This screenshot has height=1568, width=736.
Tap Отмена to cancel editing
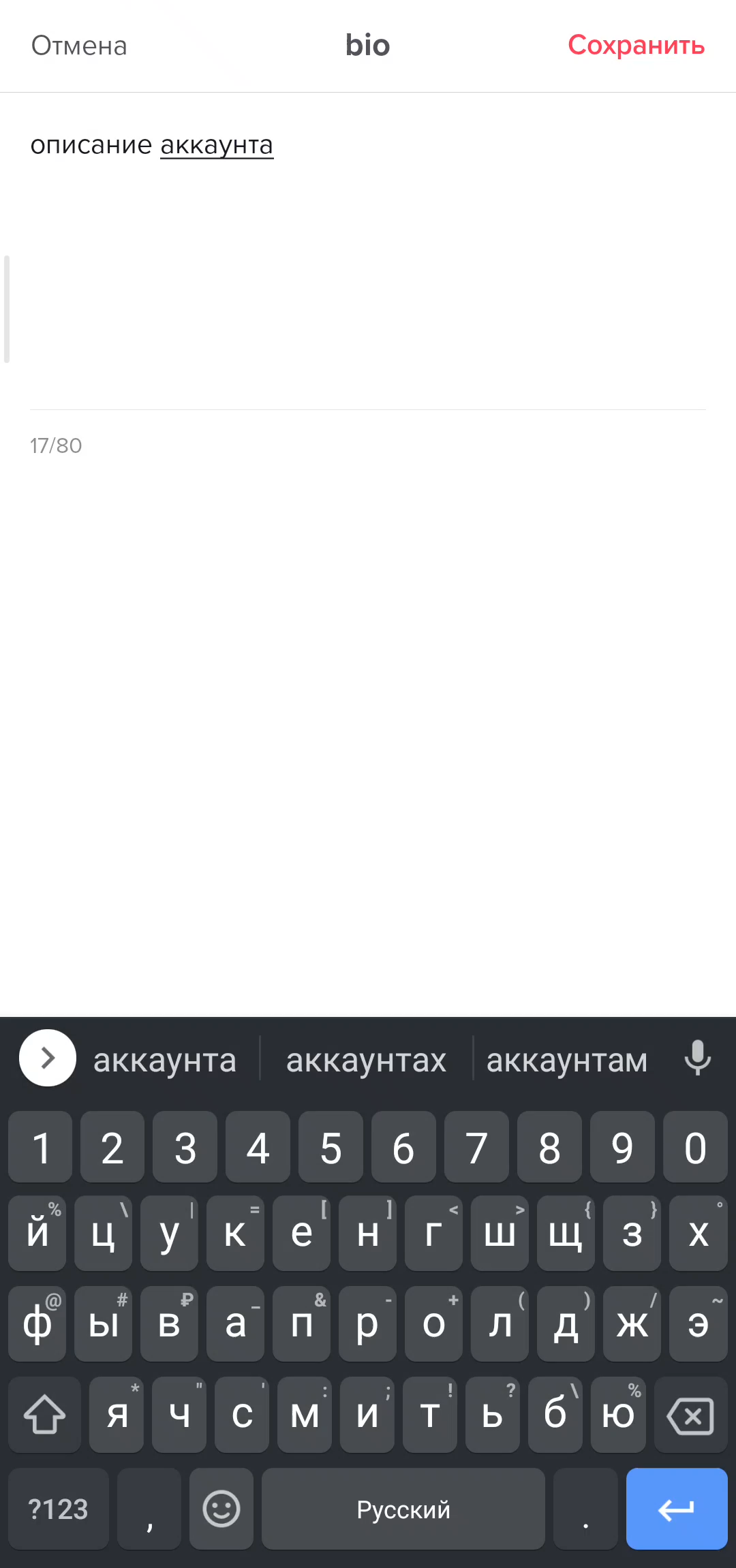coord(79,46)
